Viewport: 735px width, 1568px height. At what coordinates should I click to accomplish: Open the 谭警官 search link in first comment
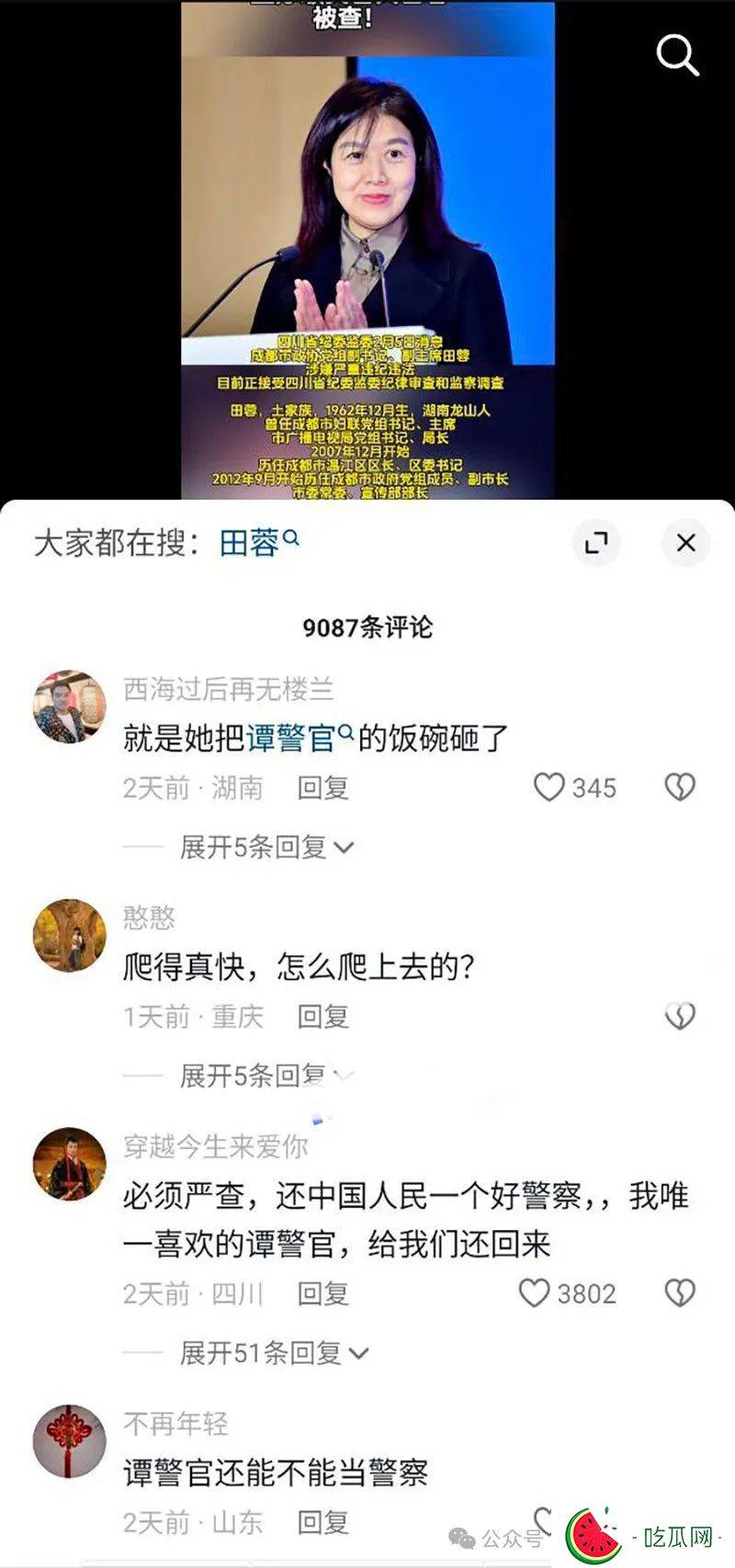[300, 738]
